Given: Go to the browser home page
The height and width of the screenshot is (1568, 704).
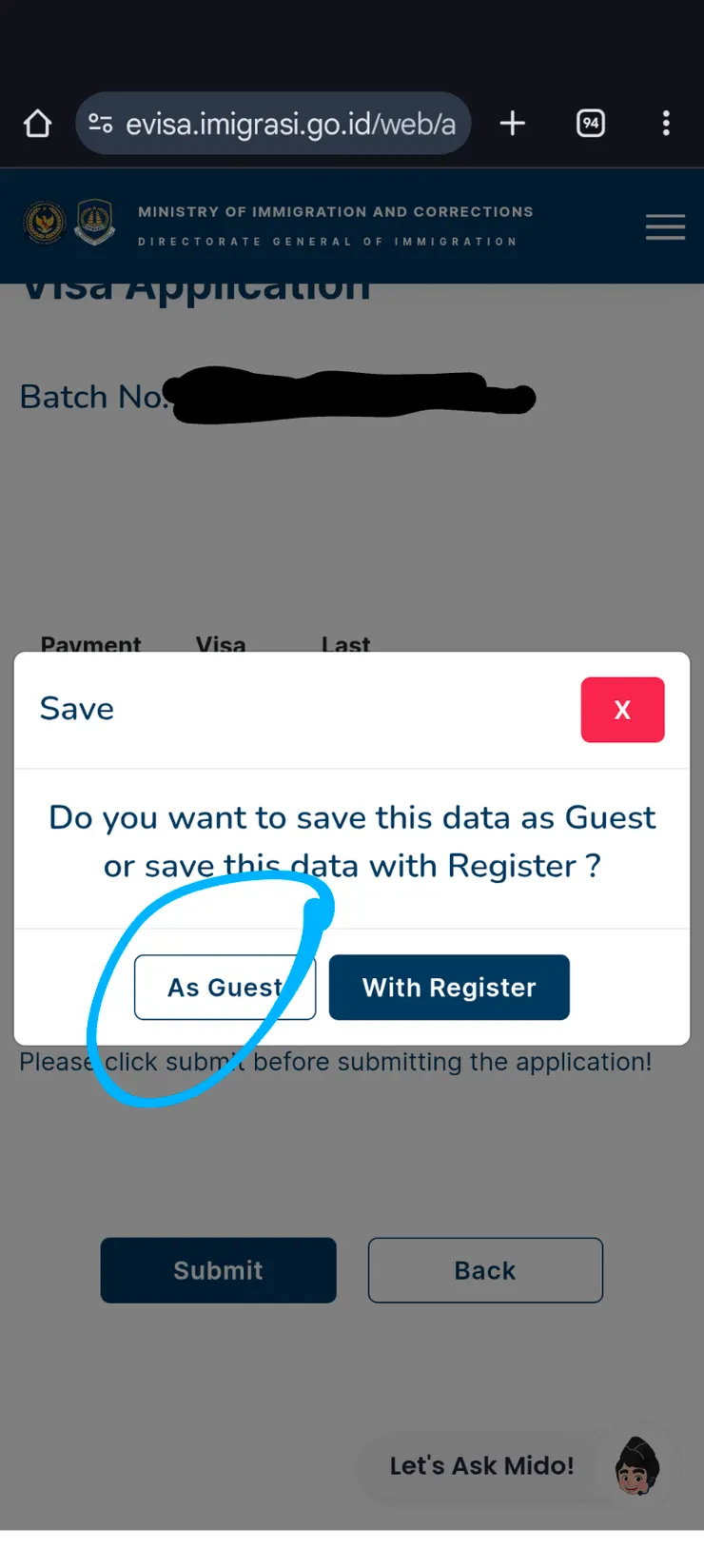Looking at the screenshot, I should pyautogui.click(x=38, y=124).
